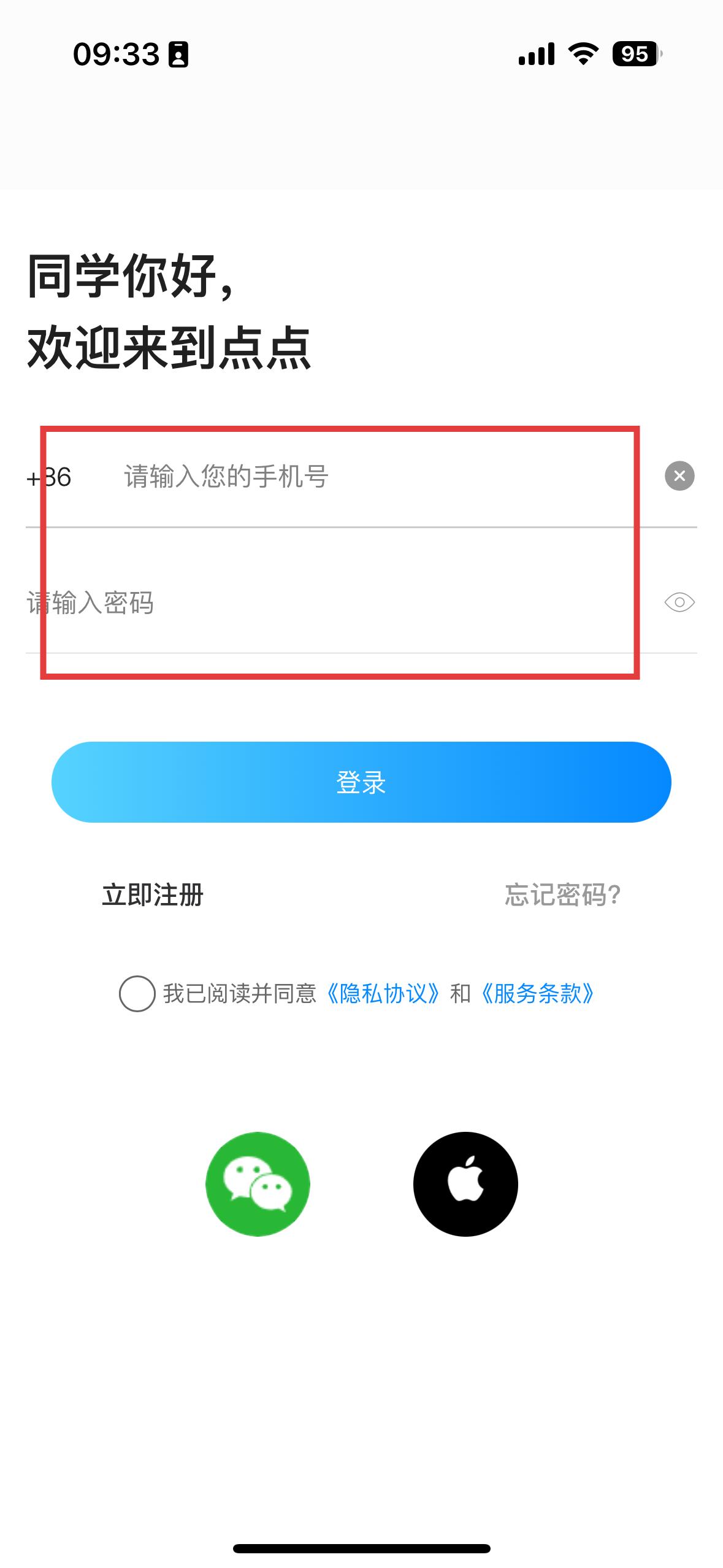
Task: Check the agreement consent circle
Action: pyautogui.click(x=137, y=994)
